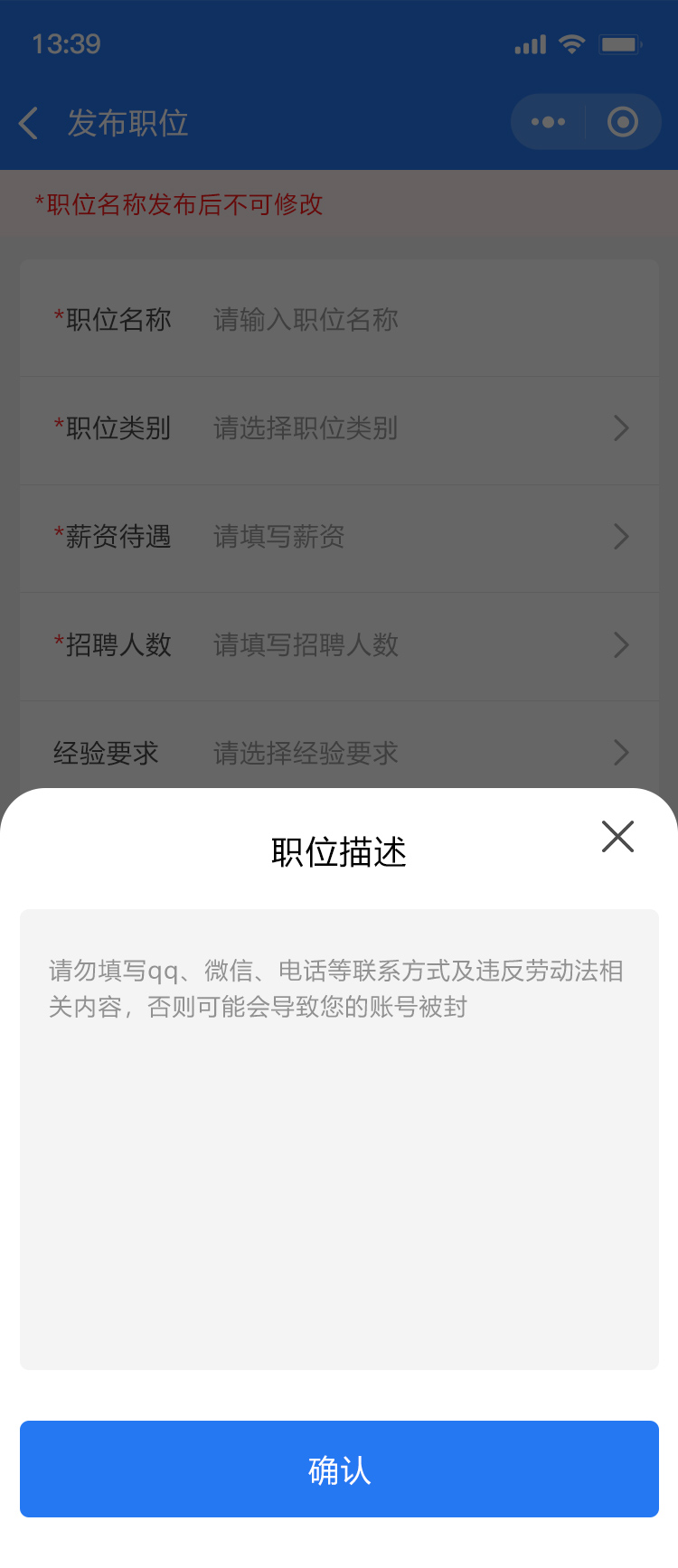Focus the job description text area
Screen dimensions: 678x1568
pos(339,1139)
